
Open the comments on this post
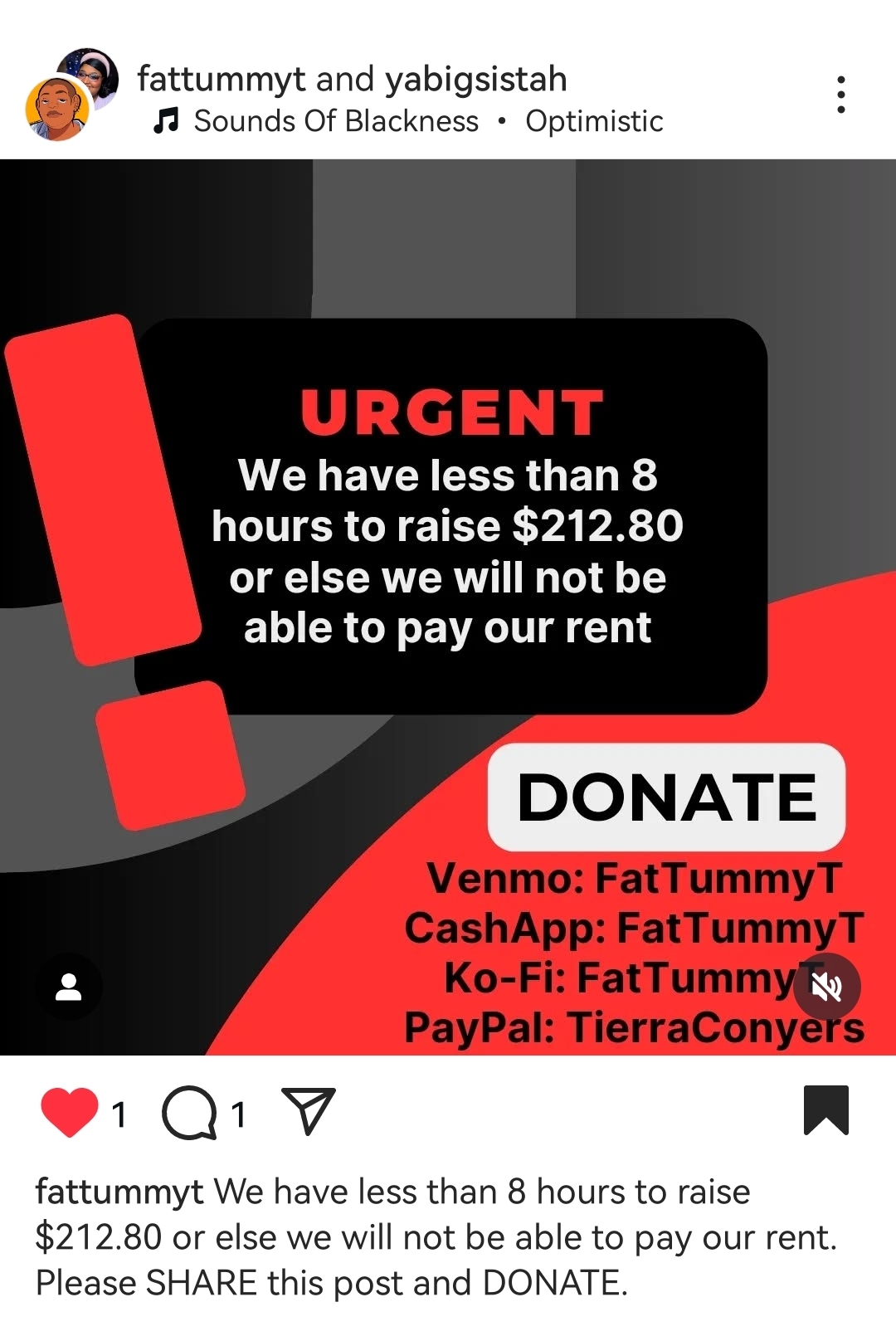tap(190, 1112)
